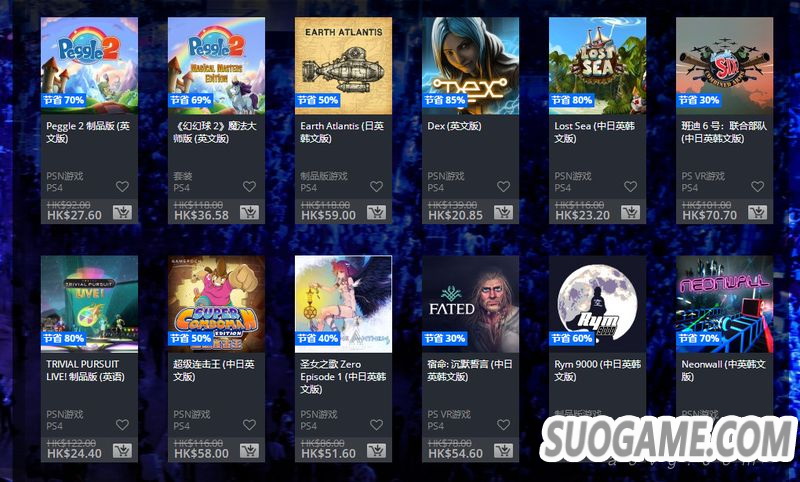
Task: Open the Peggle 2 制品版 game card
Action: click(89, 62)
